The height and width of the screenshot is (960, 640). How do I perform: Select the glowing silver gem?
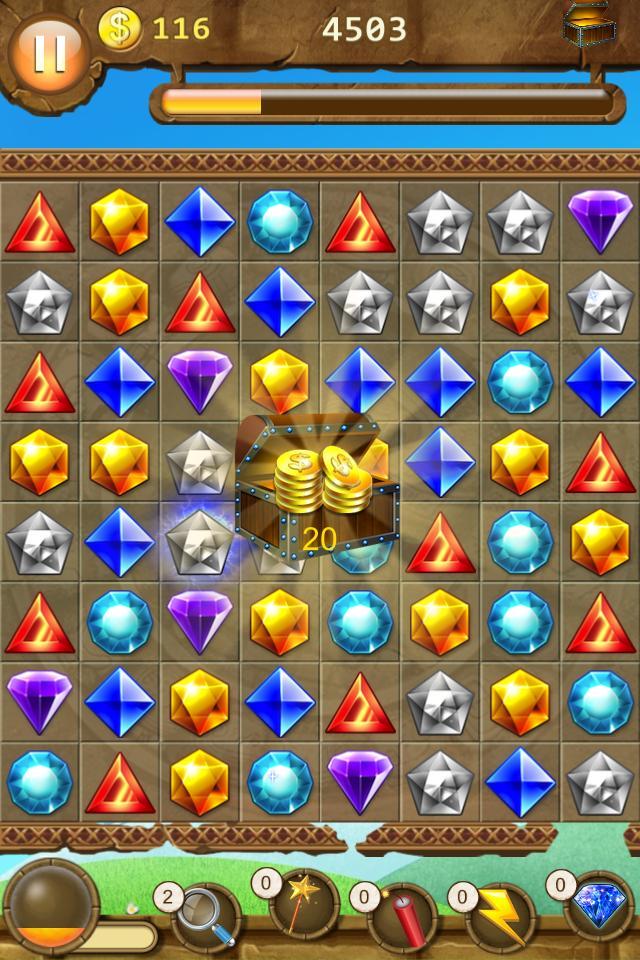tap(200, 542)
